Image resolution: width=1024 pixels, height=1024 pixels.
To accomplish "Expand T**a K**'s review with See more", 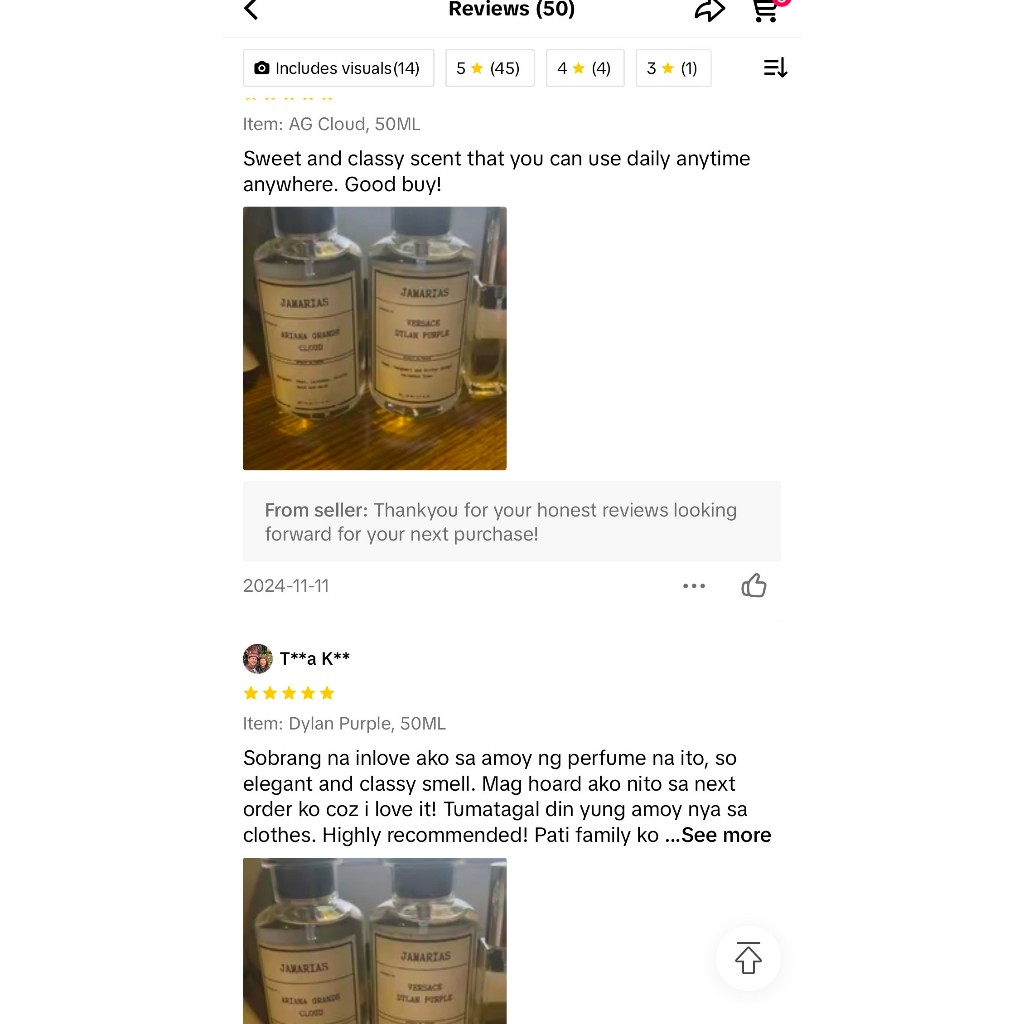I will 726,835.
